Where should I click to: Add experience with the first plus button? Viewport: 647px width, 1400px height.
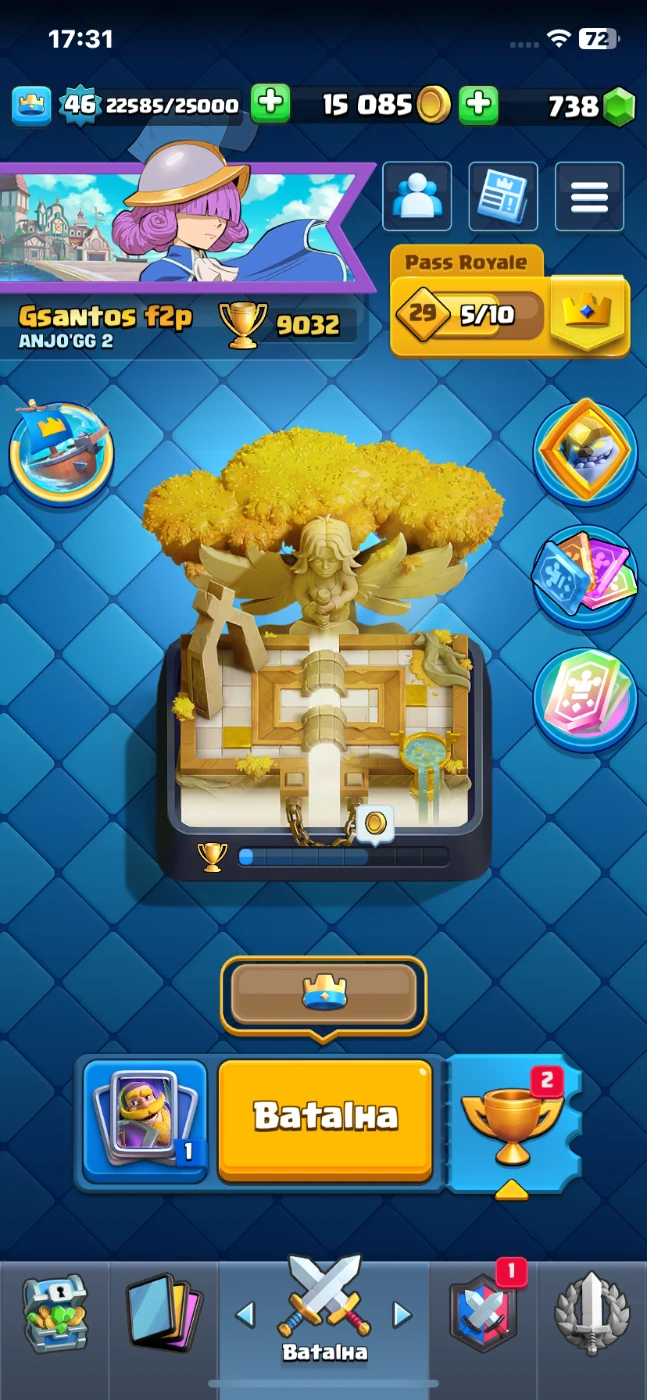click(x=270, y=104)
